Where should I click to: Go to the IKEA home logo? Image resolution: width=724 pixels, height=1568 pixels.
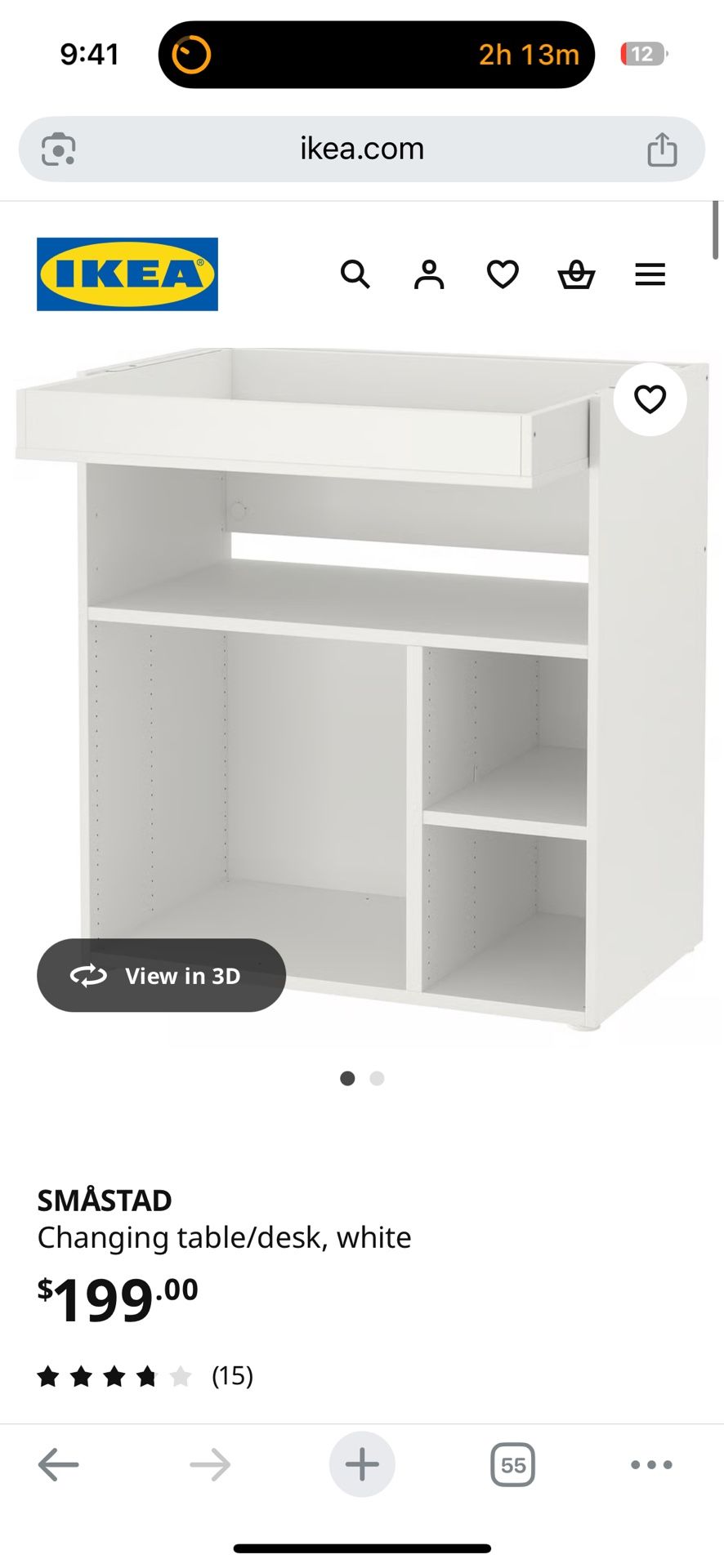pos(127,274)
